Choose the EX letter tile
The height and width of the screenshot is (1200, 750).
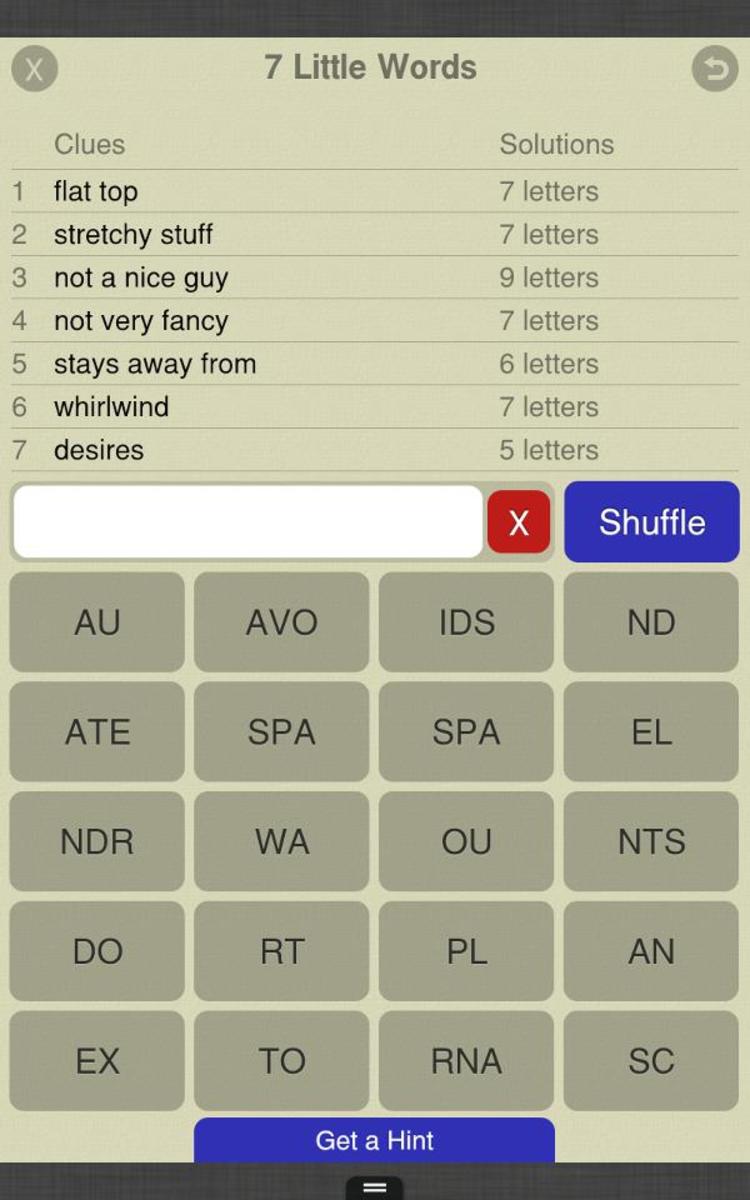pos(97,1061)
